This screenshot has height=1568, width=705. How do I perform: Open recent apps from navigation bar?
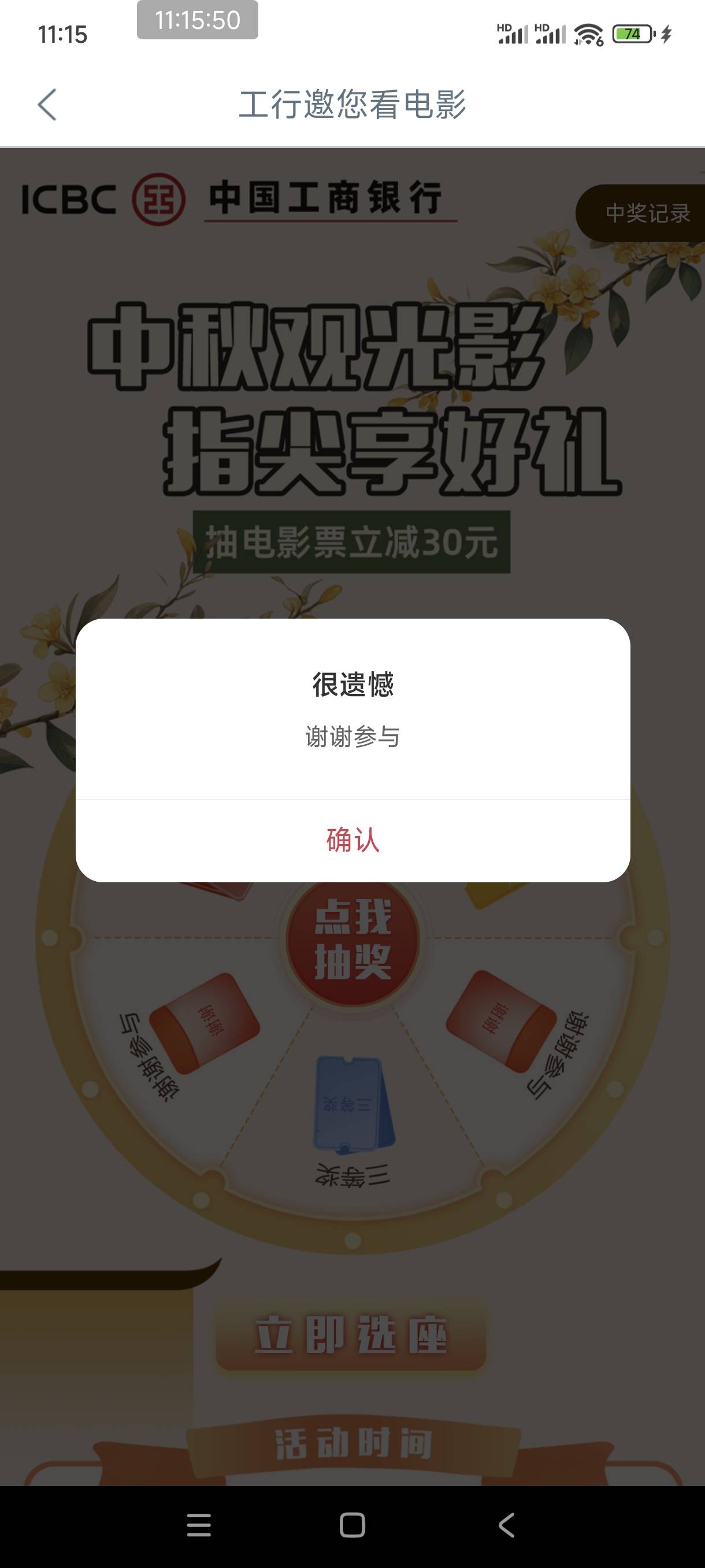pos(199,1525)
